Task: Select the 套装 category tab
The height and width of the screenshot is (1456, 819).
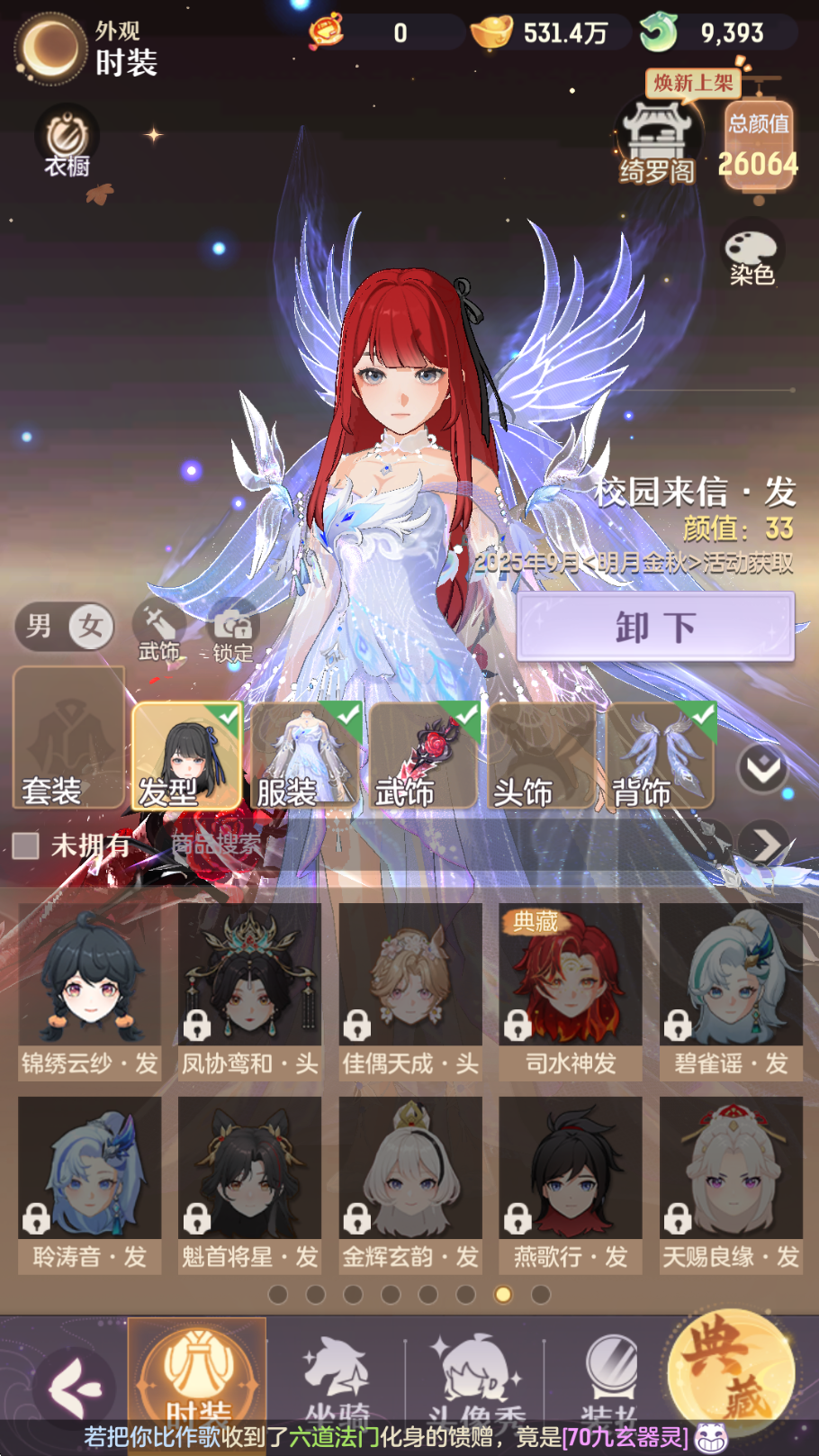Action: coord(68,737)
